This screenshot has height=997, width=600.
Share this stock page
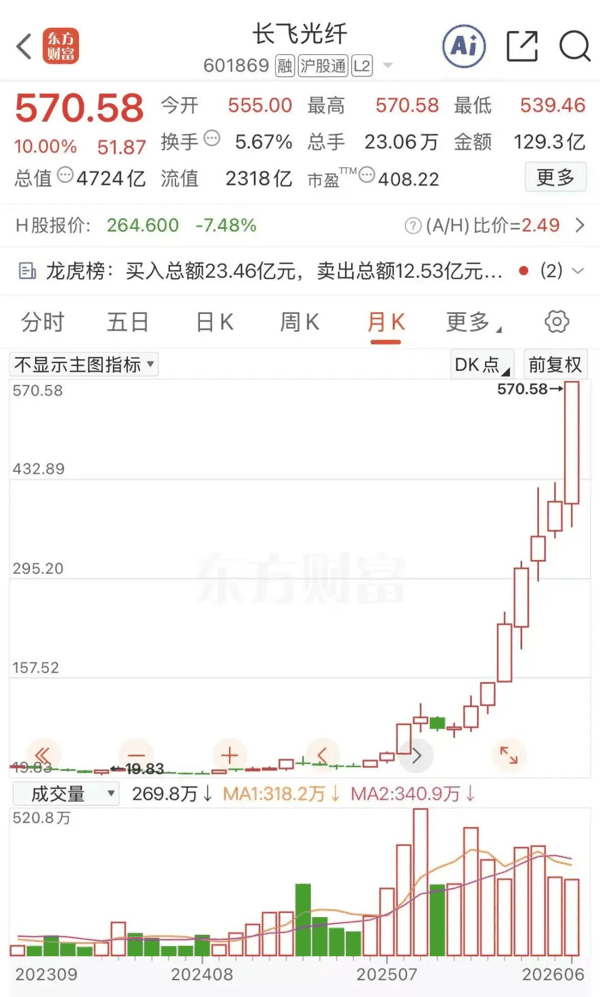click(x=522, y=46)
